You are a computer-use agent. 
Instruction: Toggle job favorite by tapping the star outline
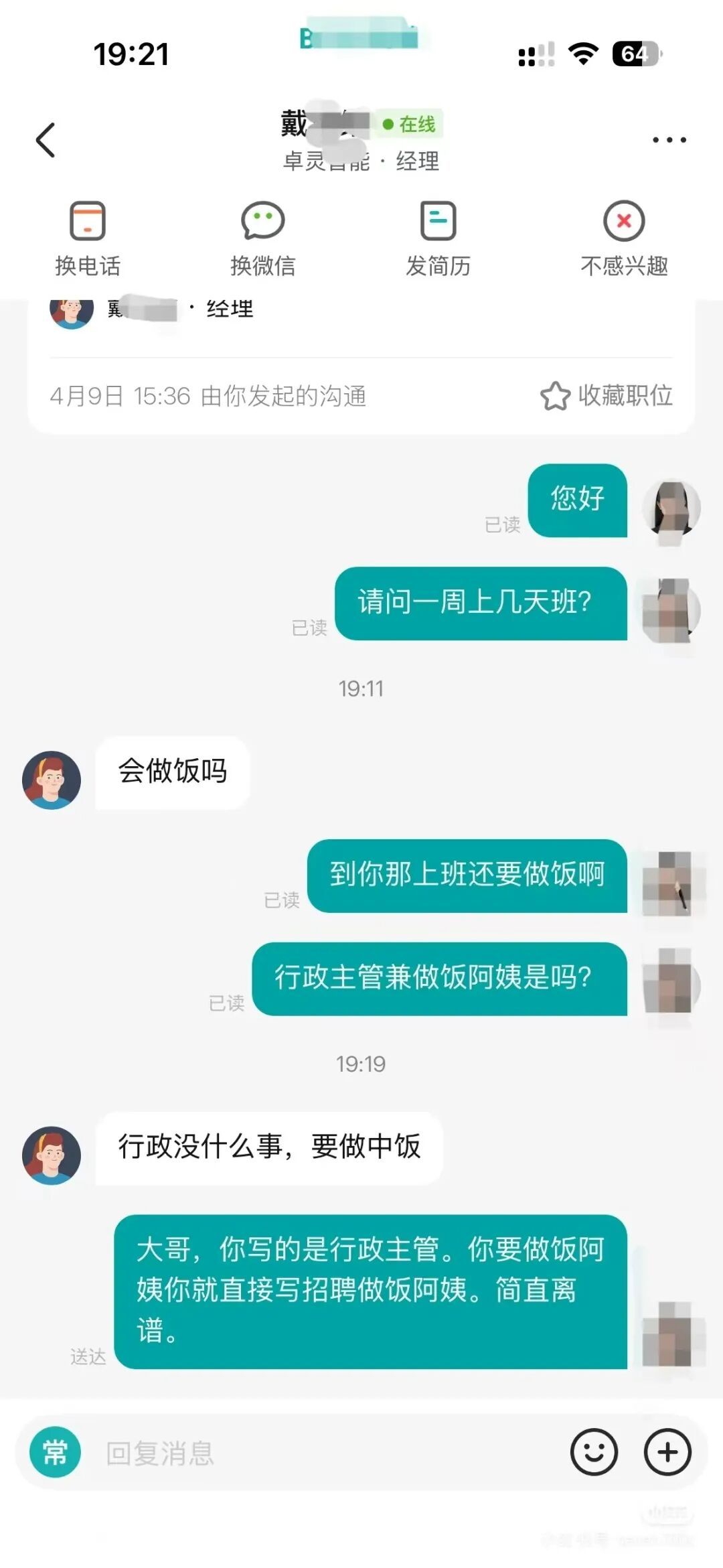tap(556, 397)
